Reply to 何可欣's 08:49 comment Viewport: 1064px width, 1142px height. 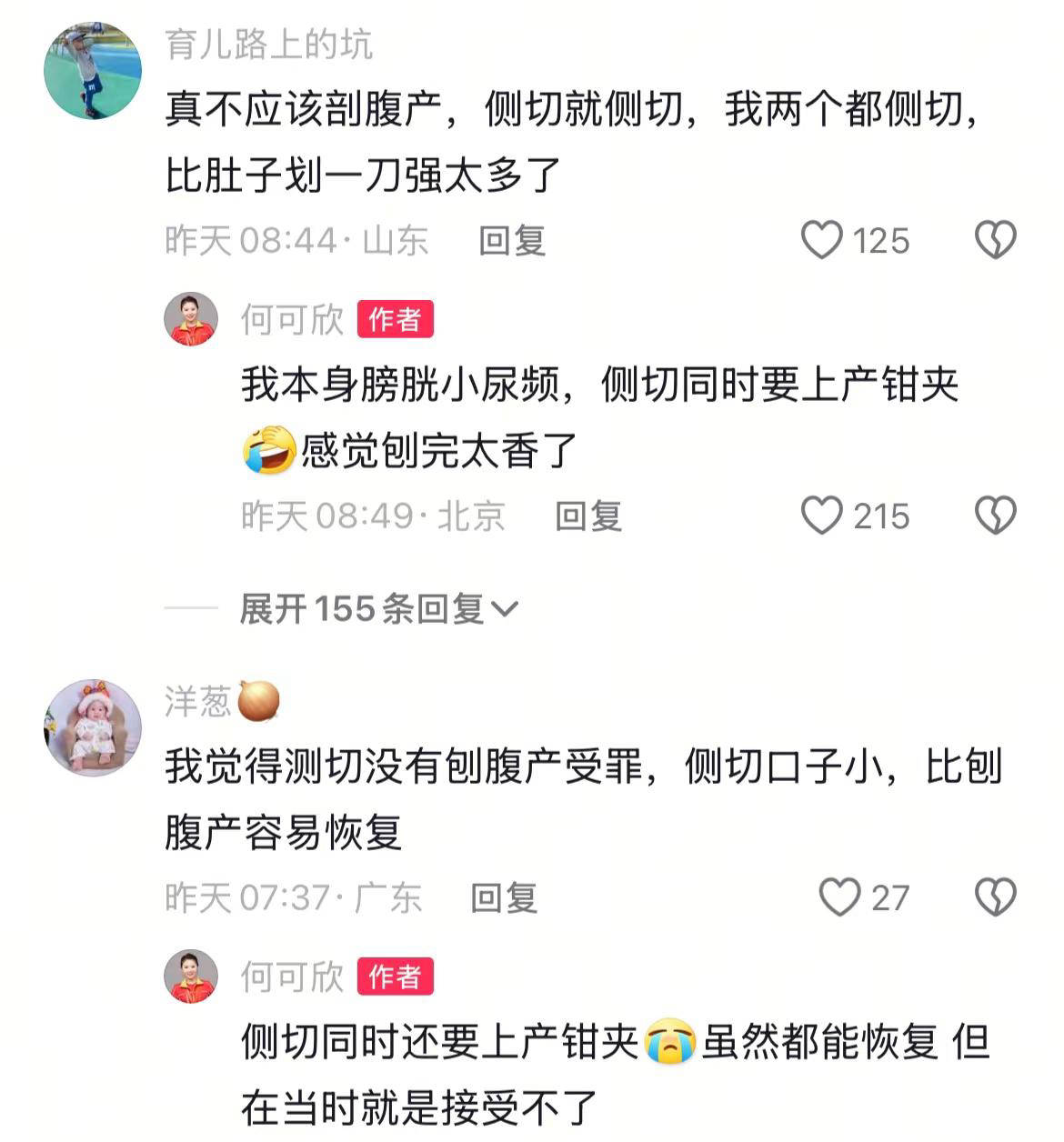click(588, 516)
